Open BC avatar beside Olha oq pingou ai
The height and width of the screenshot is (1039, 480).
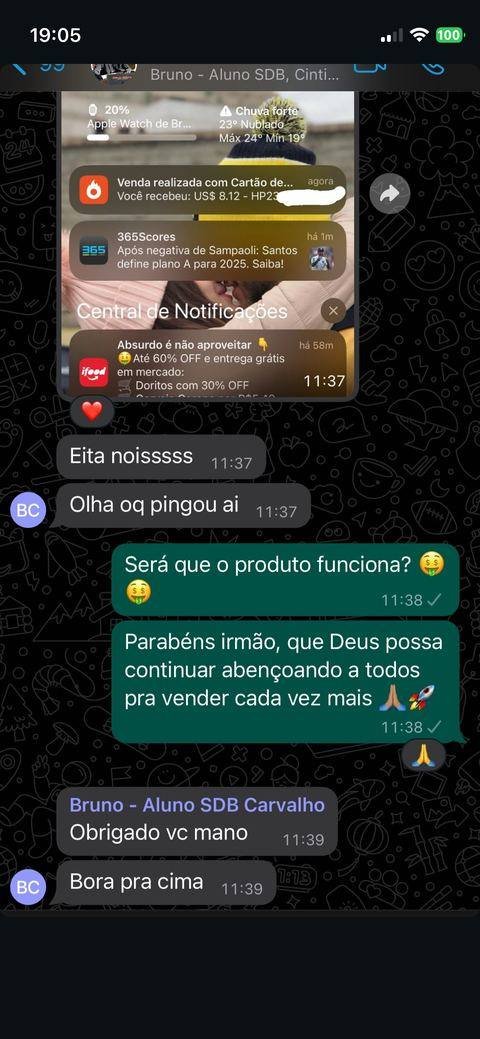(x=29, y=510)
